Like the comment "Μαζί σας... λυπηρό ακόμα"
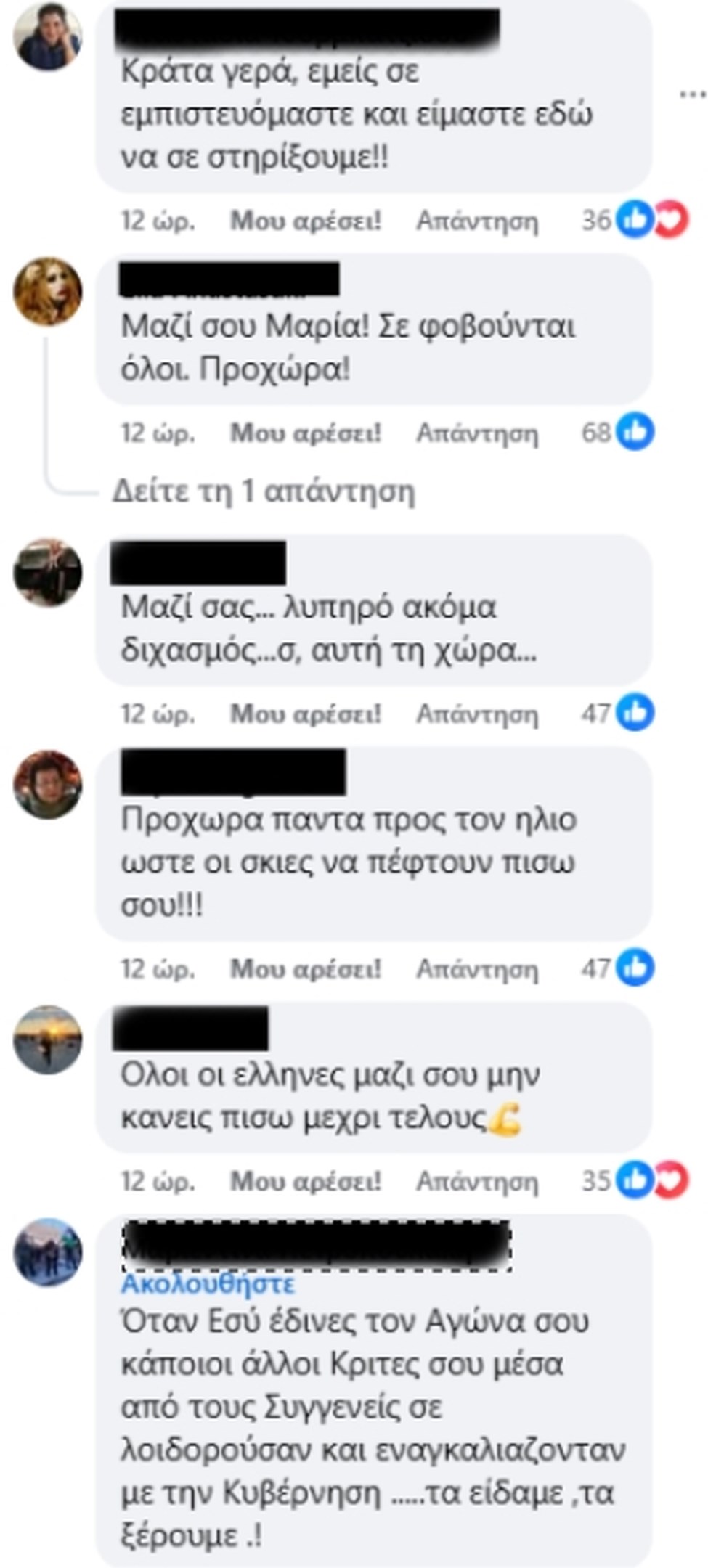The height and width of the screenshot is (1568, 708). 305,714
